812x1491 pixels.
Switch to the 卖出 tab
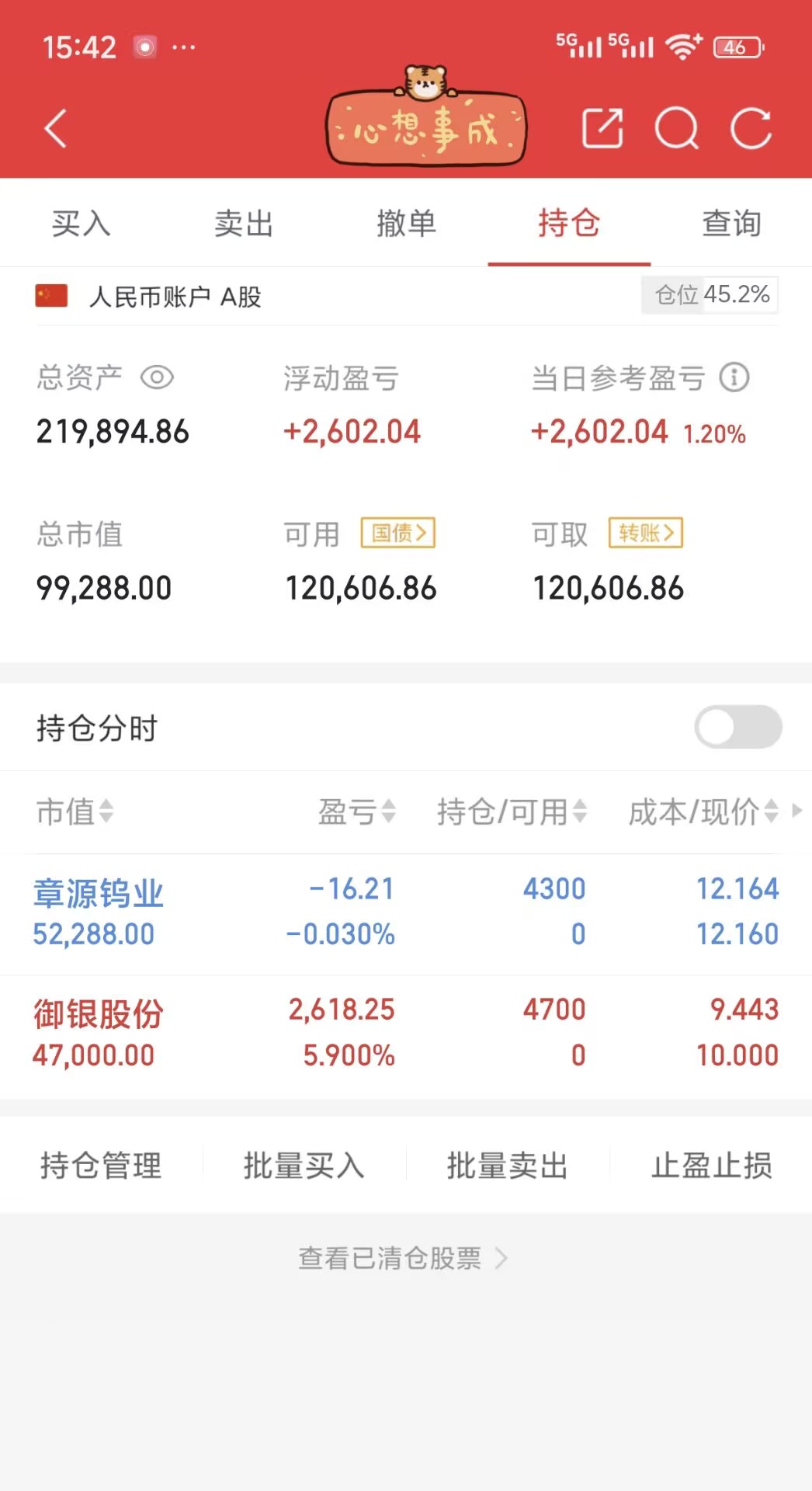244,224
